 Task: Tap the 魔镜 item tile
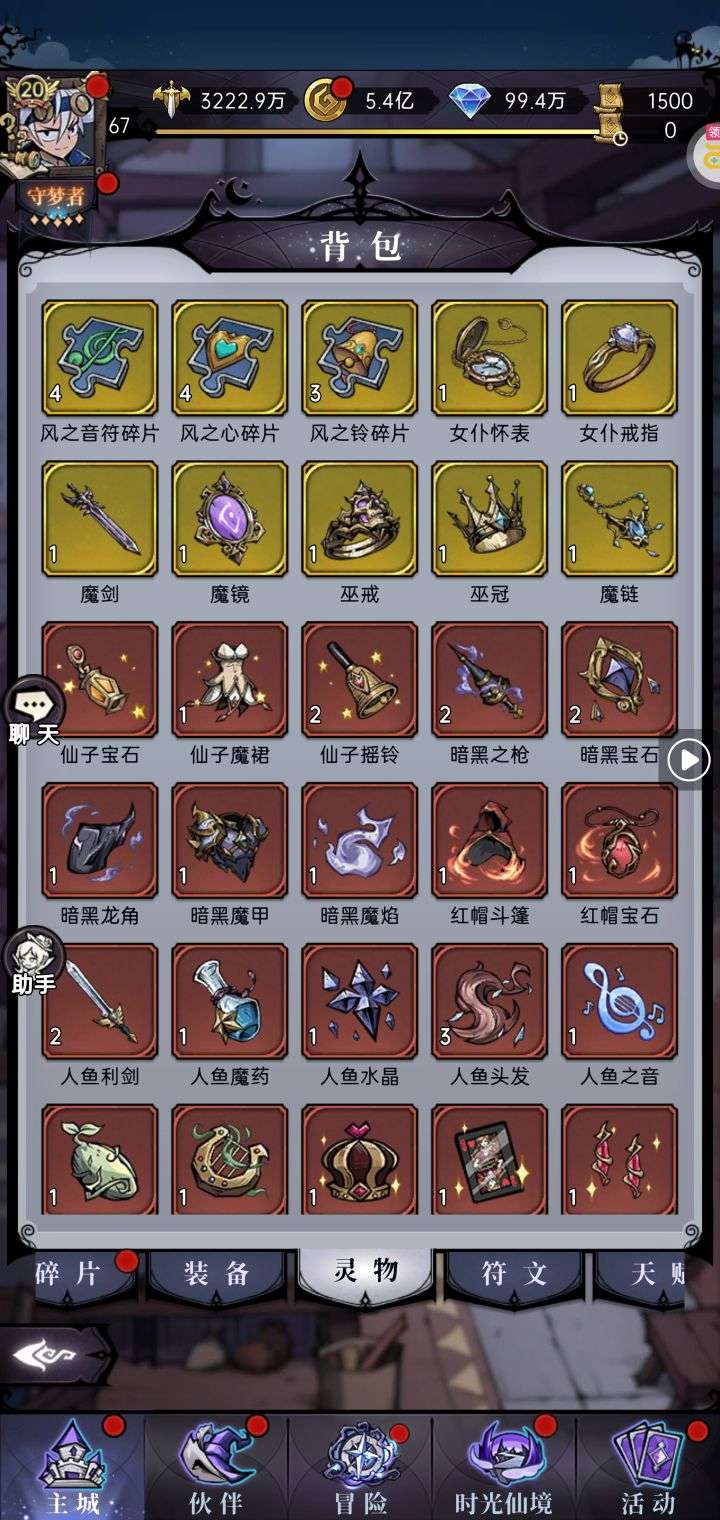(x=230, y=518)
